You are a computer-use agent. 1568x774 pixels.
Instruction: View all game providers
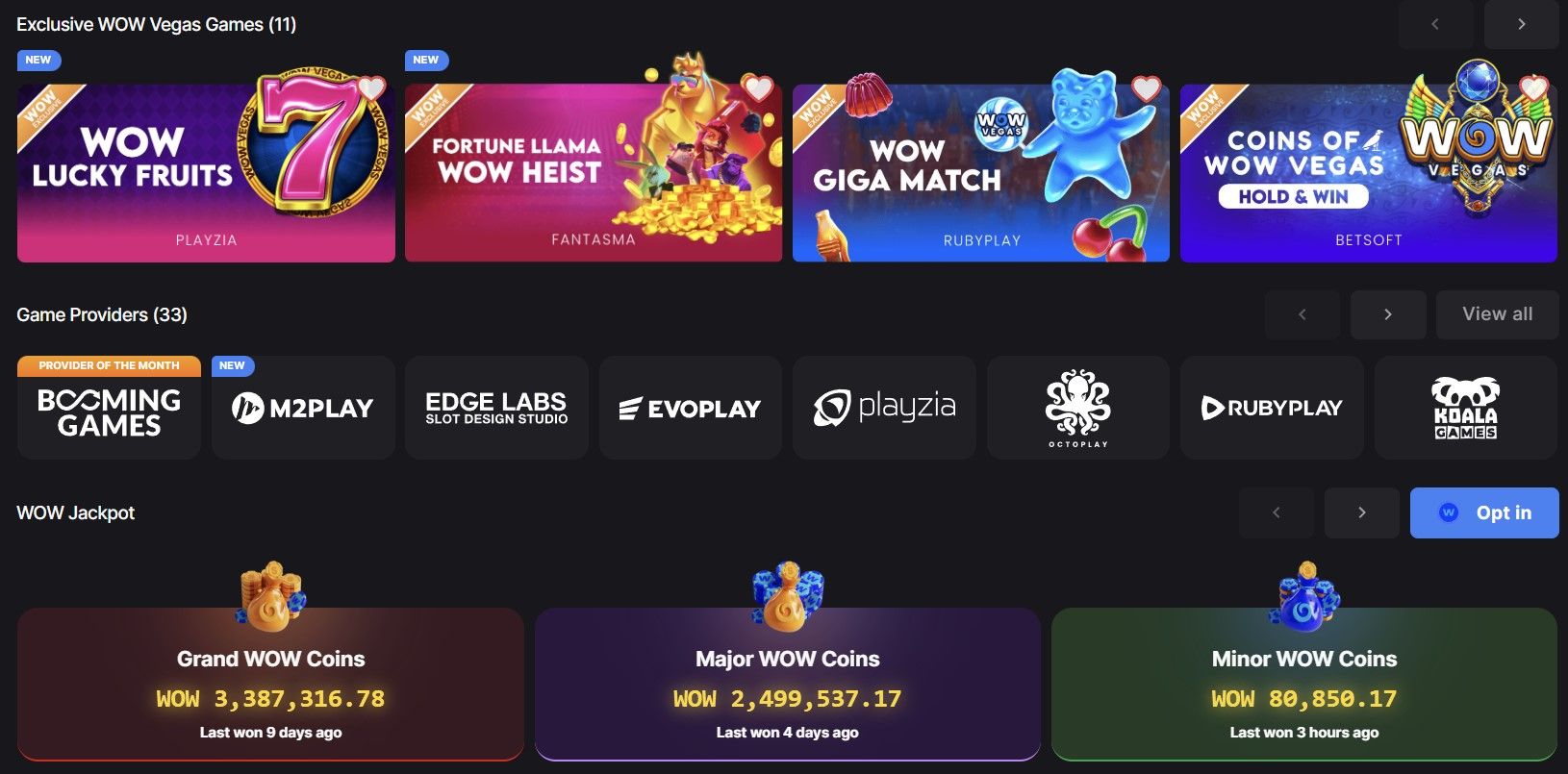(1497, 314)
